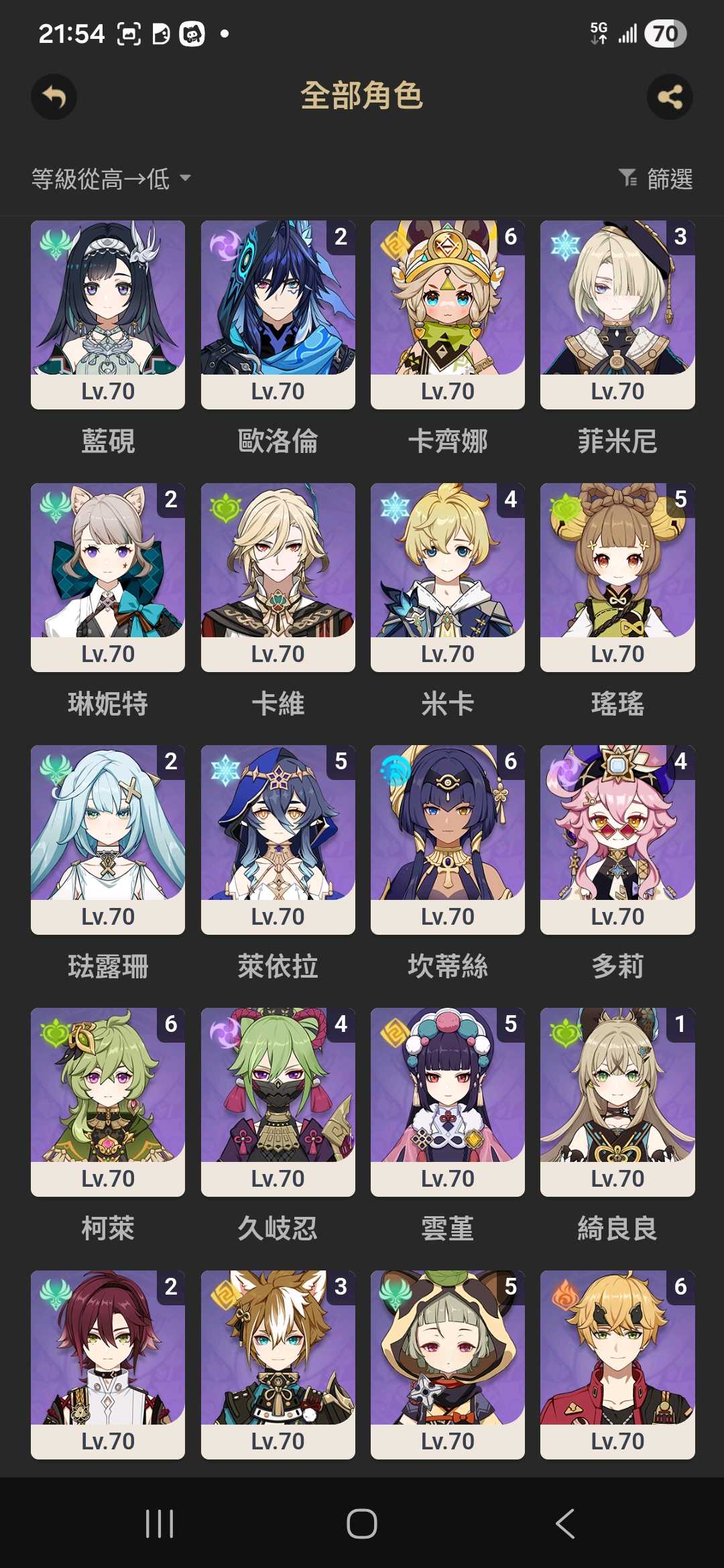724x1568 pixels.
Task: Open character card 藍硯
Action: [108, 315]
